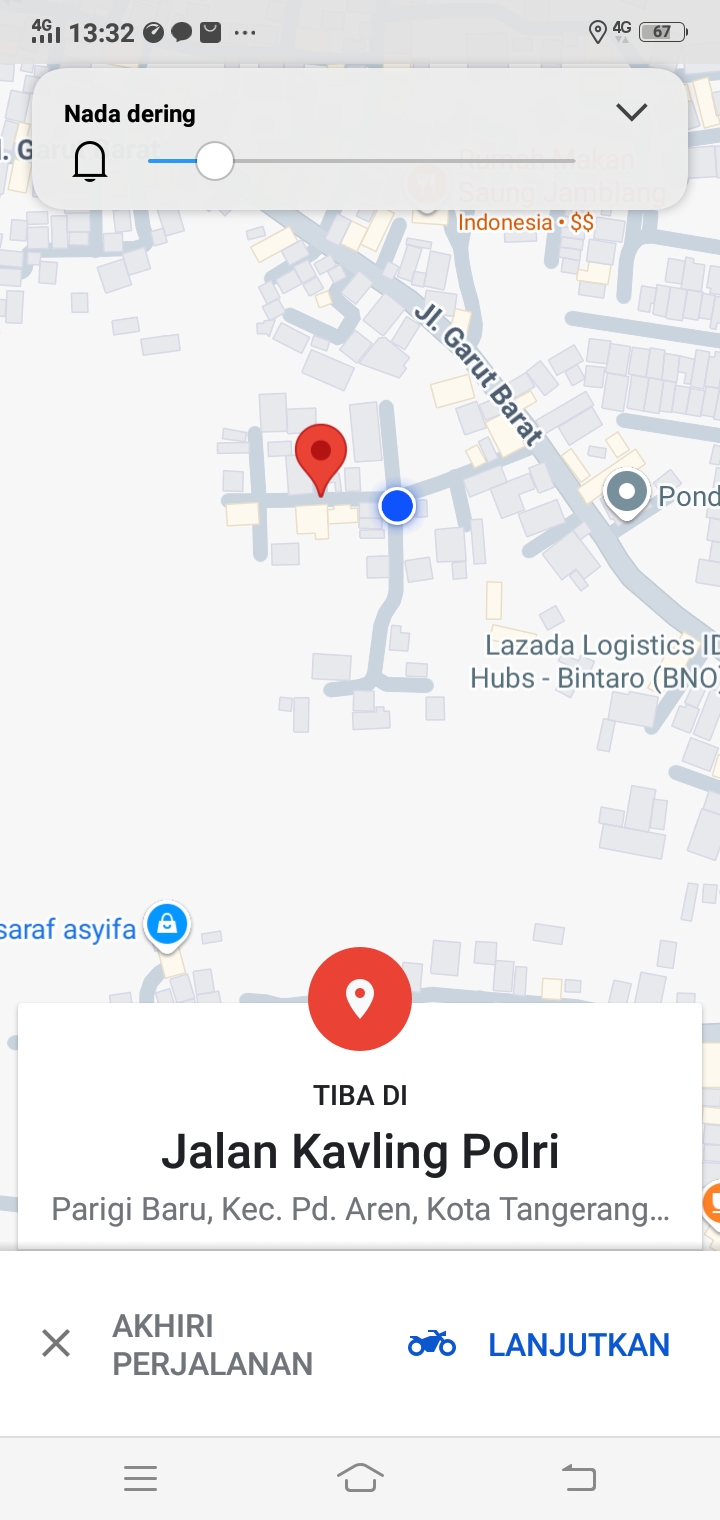Continue navigation with Lanjutkan
Screen dimensions: 720x1520
540,1344
